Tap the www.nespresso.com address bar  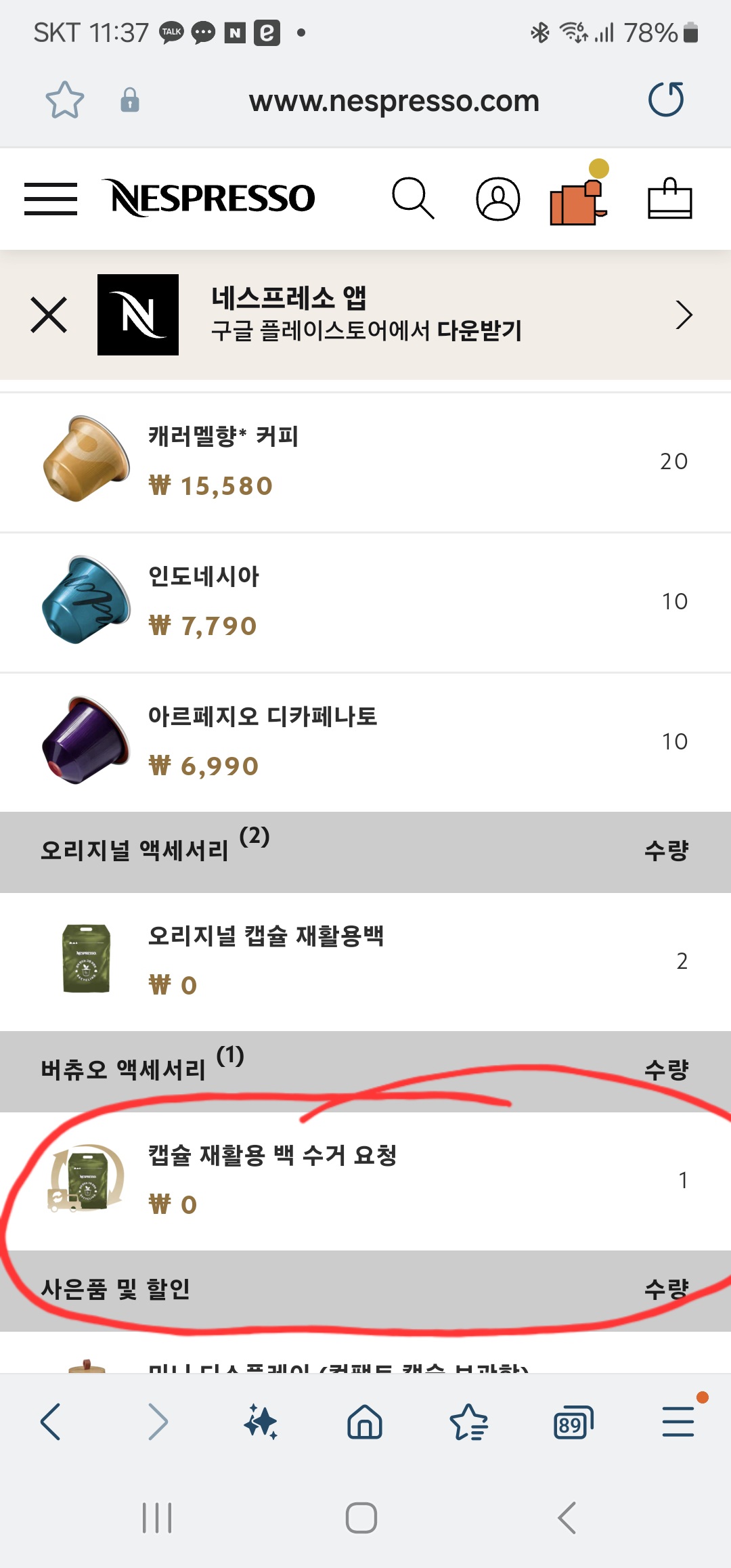click(x=394, y=102)
